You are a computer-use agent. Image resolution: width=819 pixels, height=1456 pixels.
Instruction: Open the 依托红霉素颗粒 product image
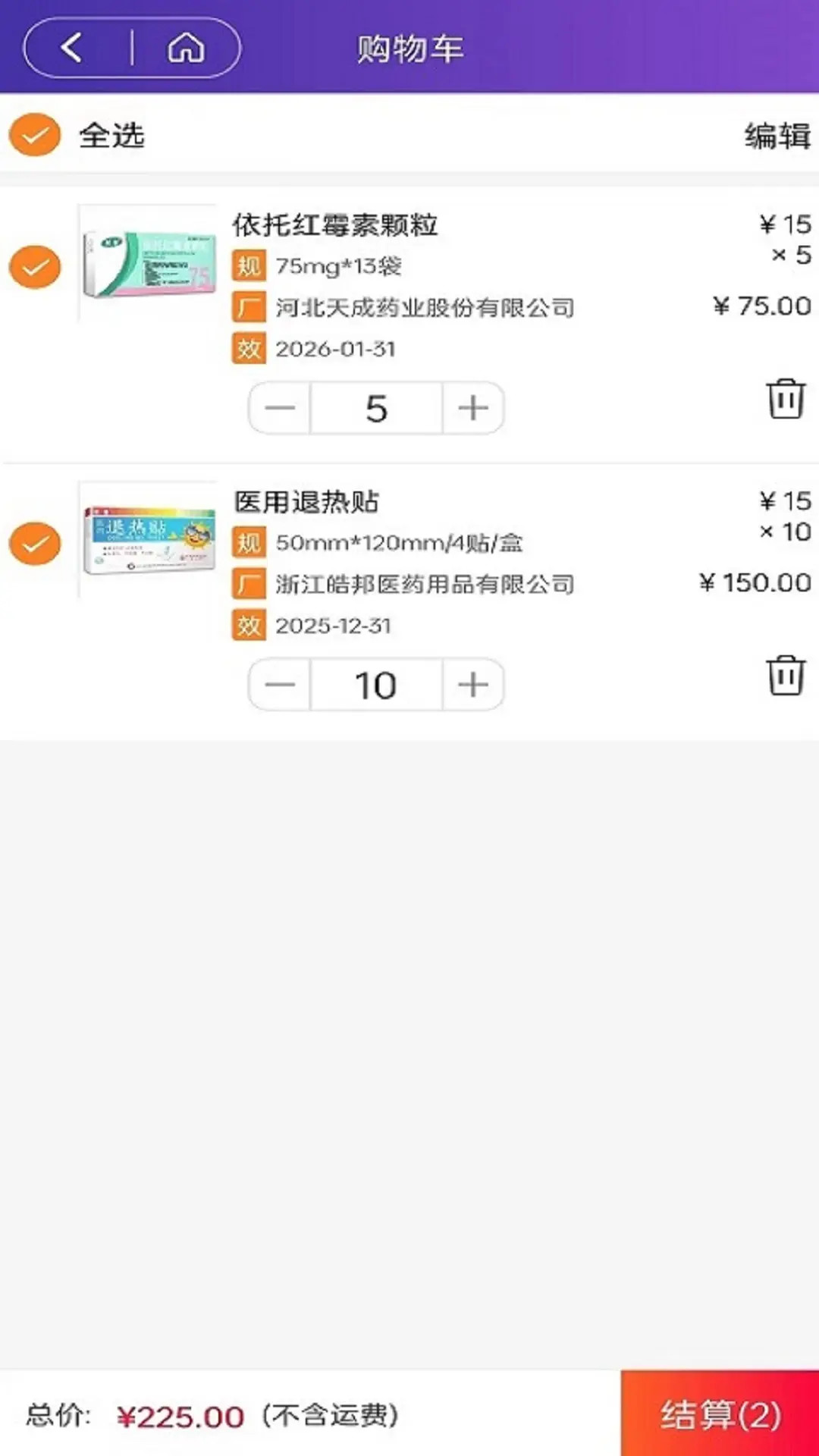click(x=148, y=264)
